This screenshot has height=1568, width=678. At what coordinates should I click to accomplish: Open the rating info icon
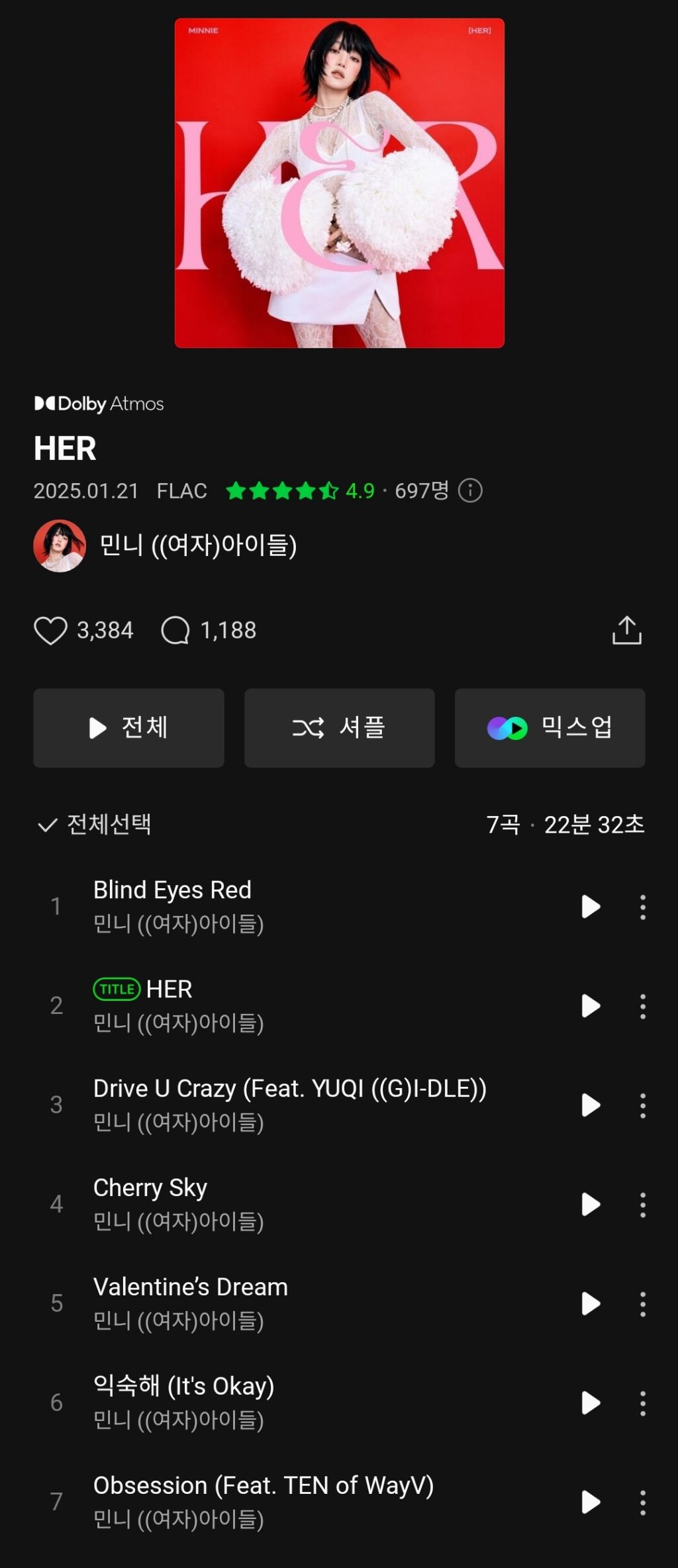point(470,490)
